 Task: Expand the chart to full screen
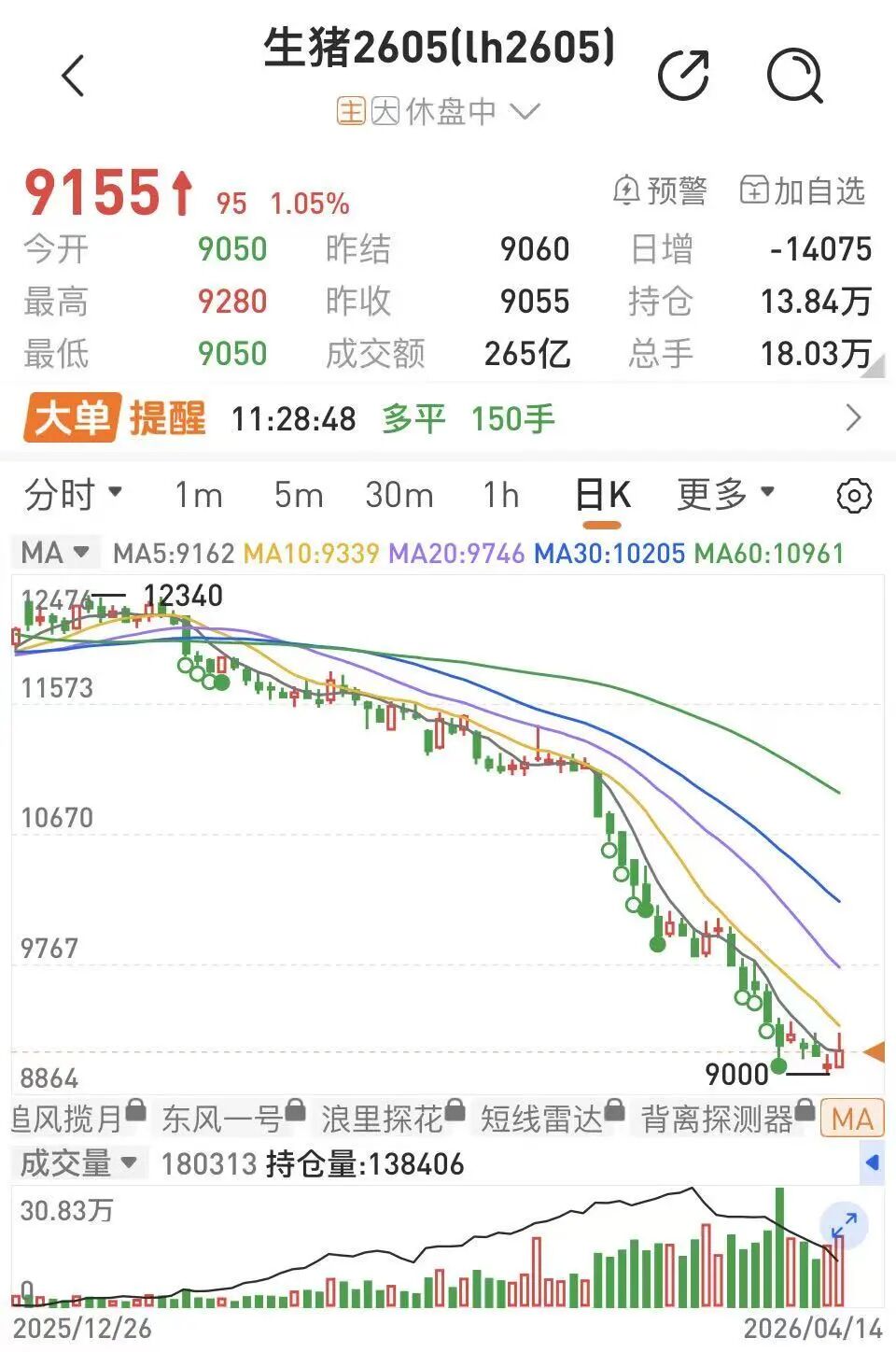(844, 1225)
